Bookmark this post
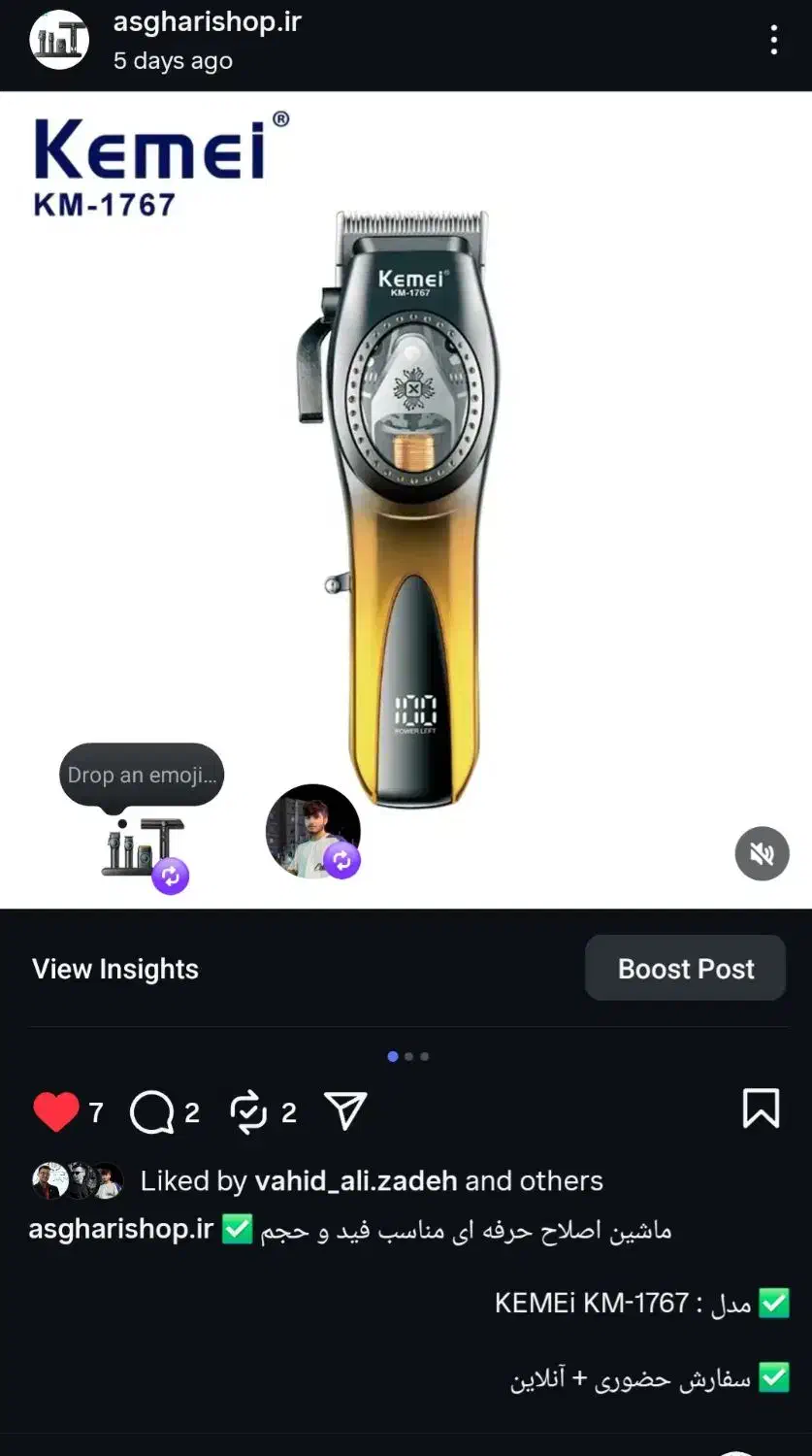 click(x=761, y=1109)
